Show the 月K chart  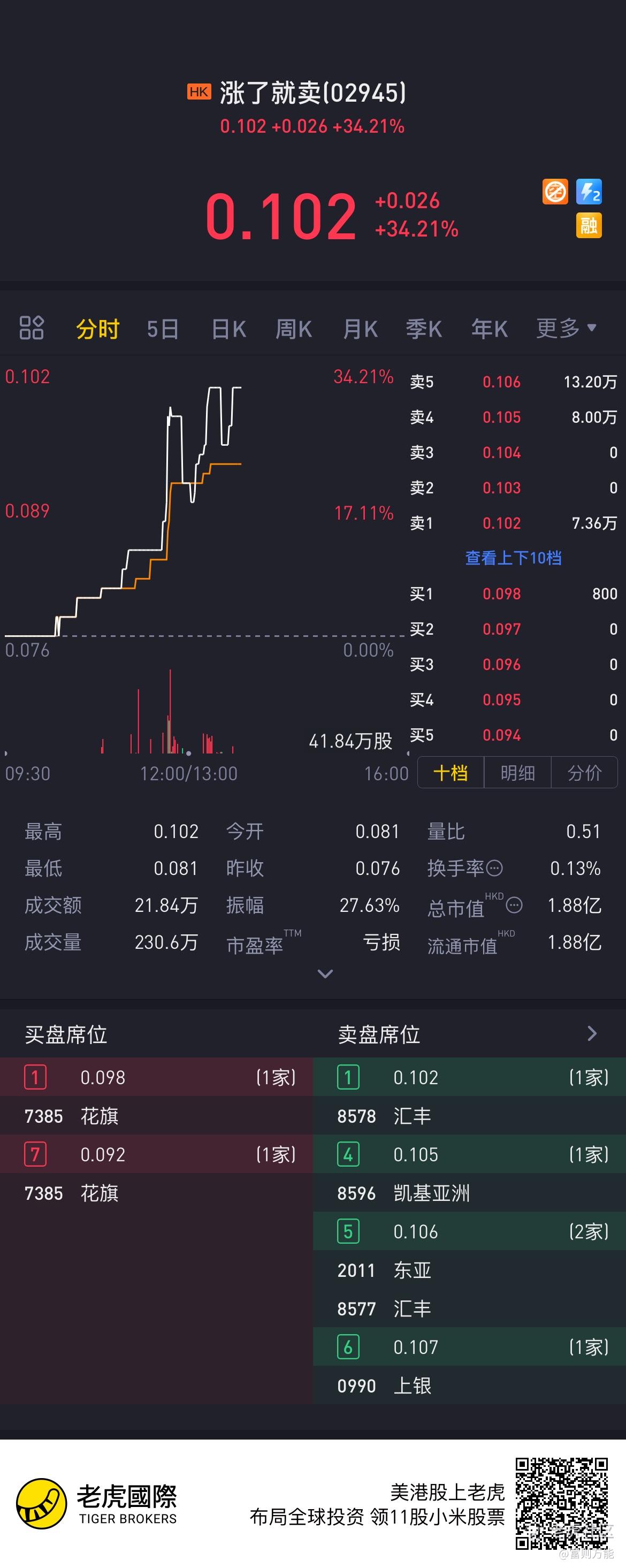pos(360,329)
